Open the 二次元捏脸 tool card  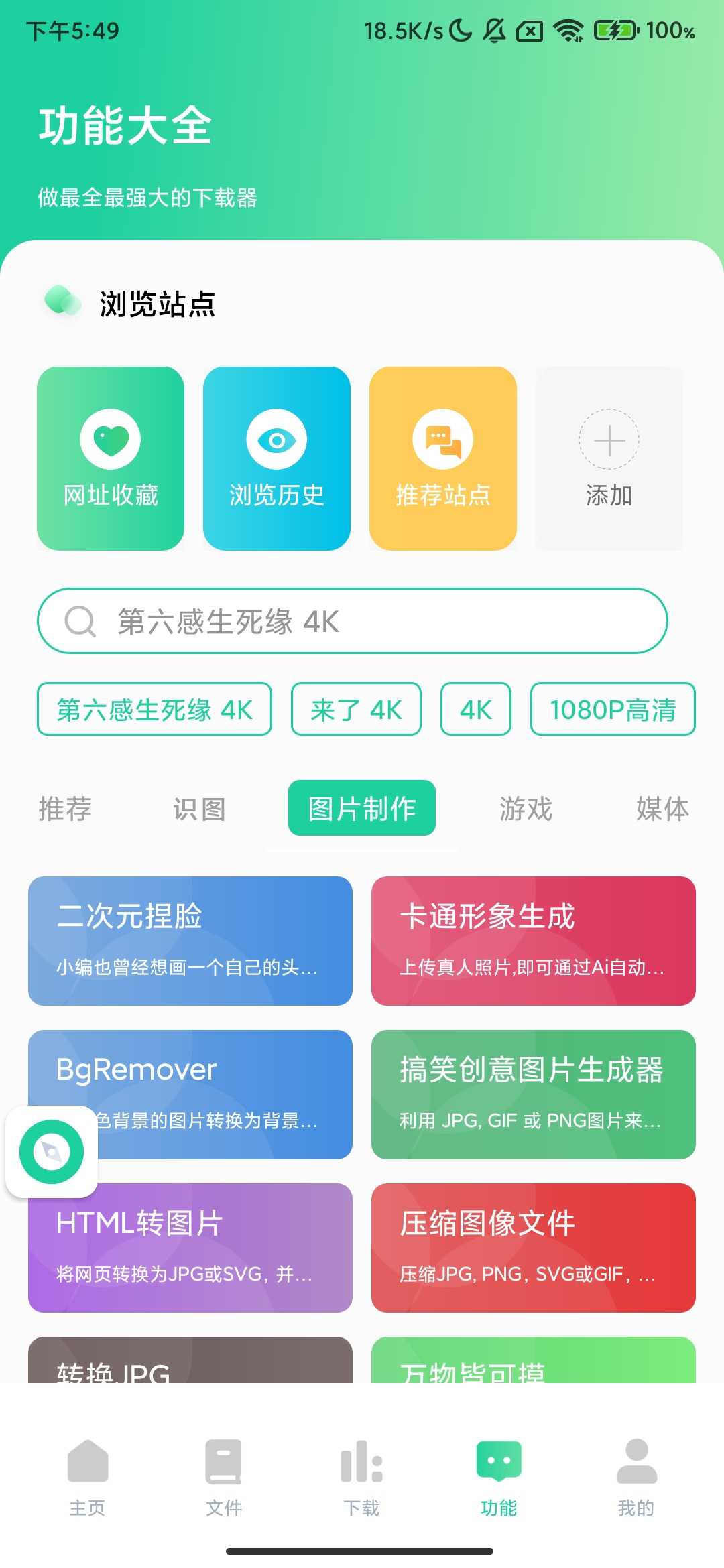click(190, 941)
